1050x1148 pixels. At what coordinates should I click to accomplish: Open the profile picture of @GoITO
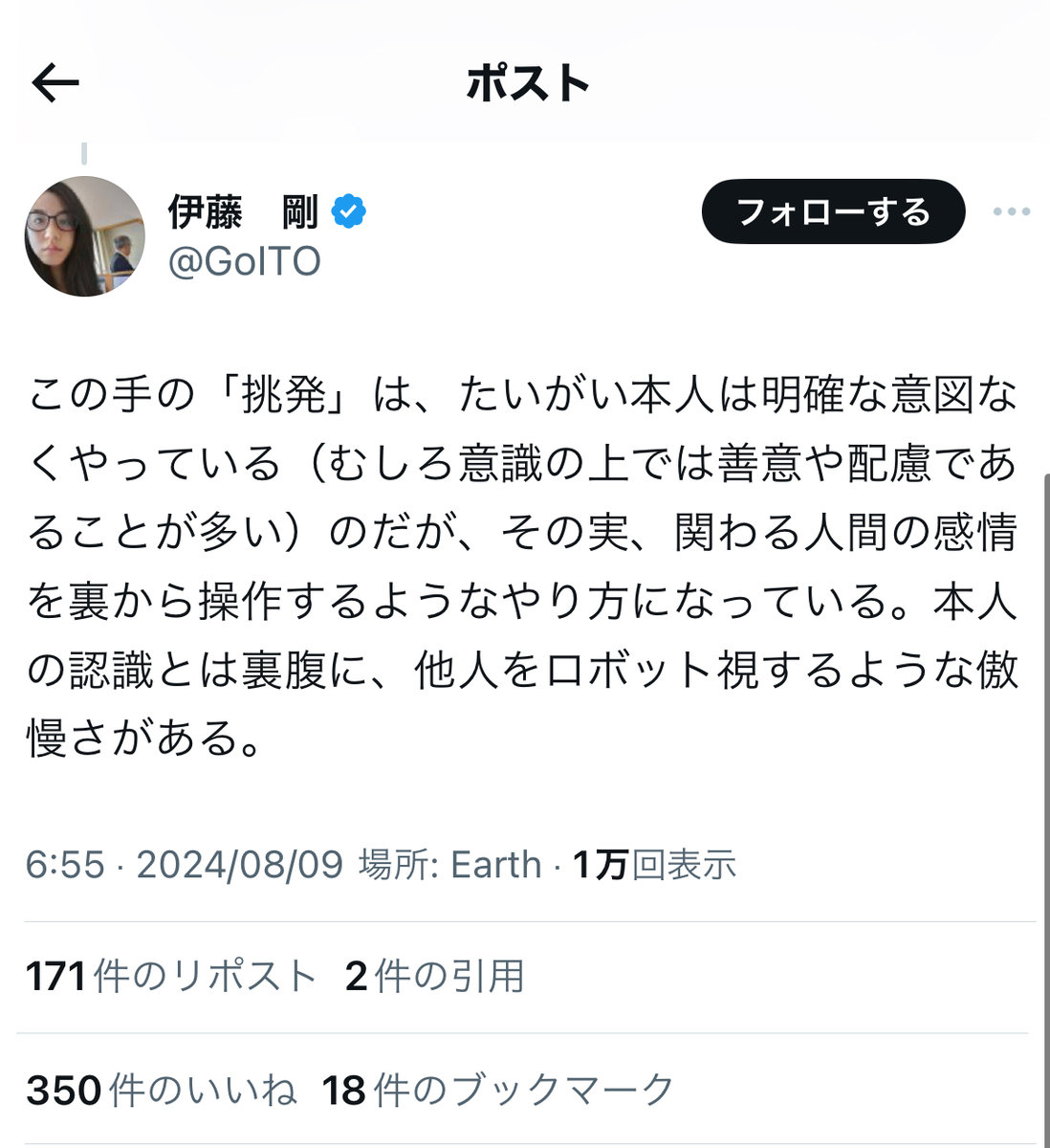[84, 236]
